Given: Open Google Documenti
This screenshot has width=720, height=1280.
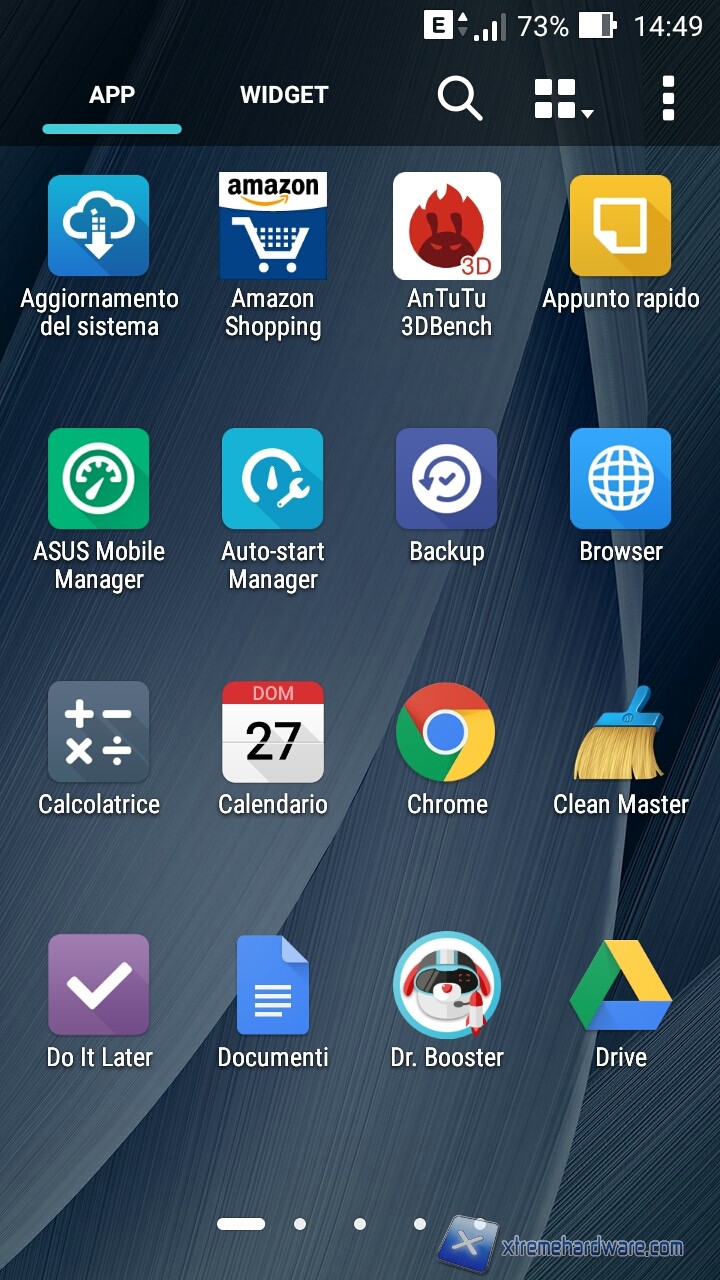Looking at the screenshot, I should [x=273, y=985].
